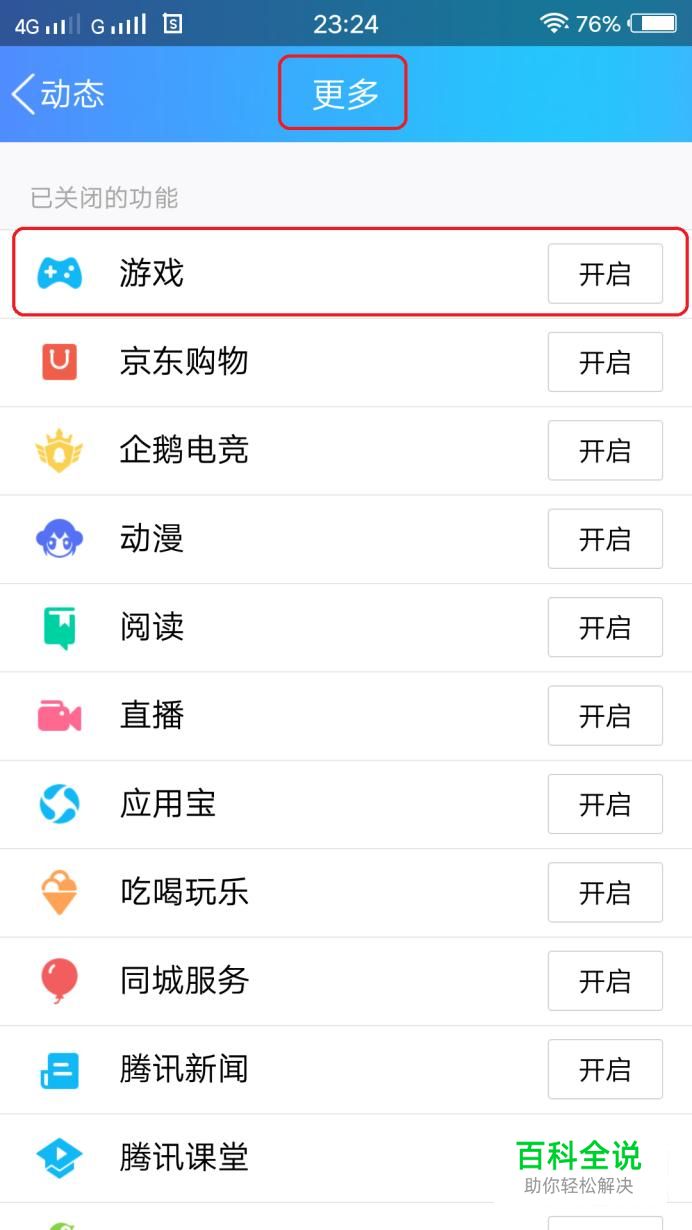
Task: Activate the 直播 feature
Action: (x=604, y=715)
